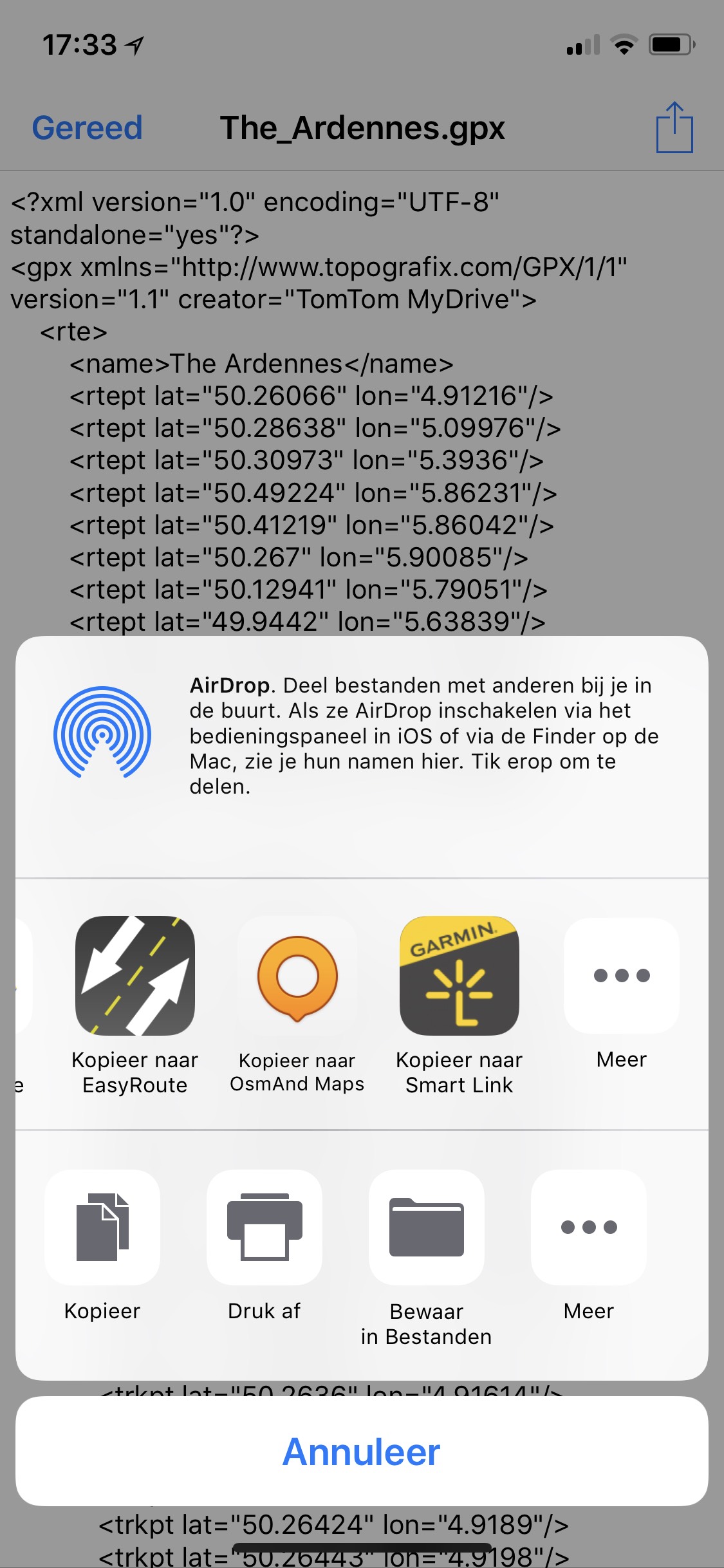Copy file to EasyRoute app
Screen dimensions: 724x1568
[x=135, y=975]
